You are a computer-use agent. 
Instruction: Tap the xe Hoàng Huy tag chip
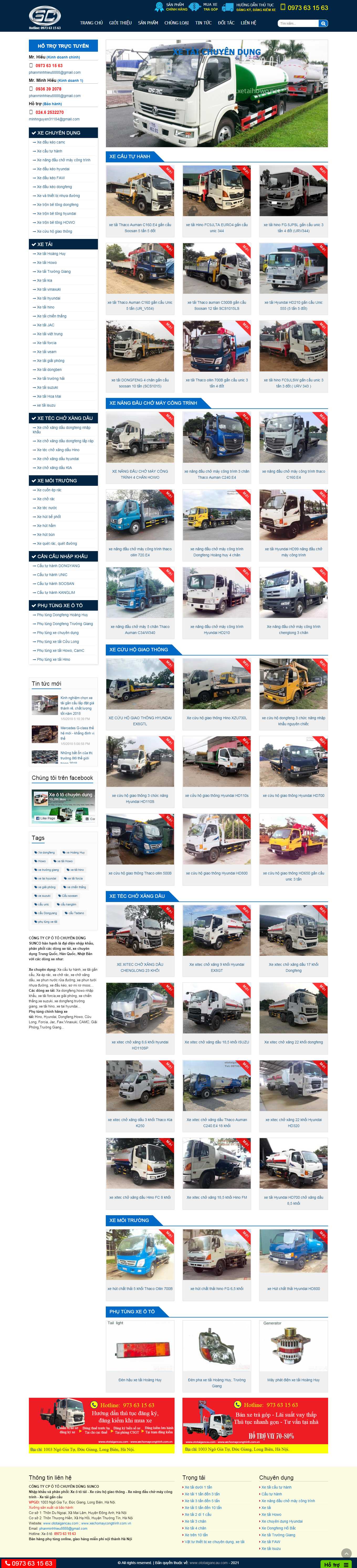coord(74,852)
